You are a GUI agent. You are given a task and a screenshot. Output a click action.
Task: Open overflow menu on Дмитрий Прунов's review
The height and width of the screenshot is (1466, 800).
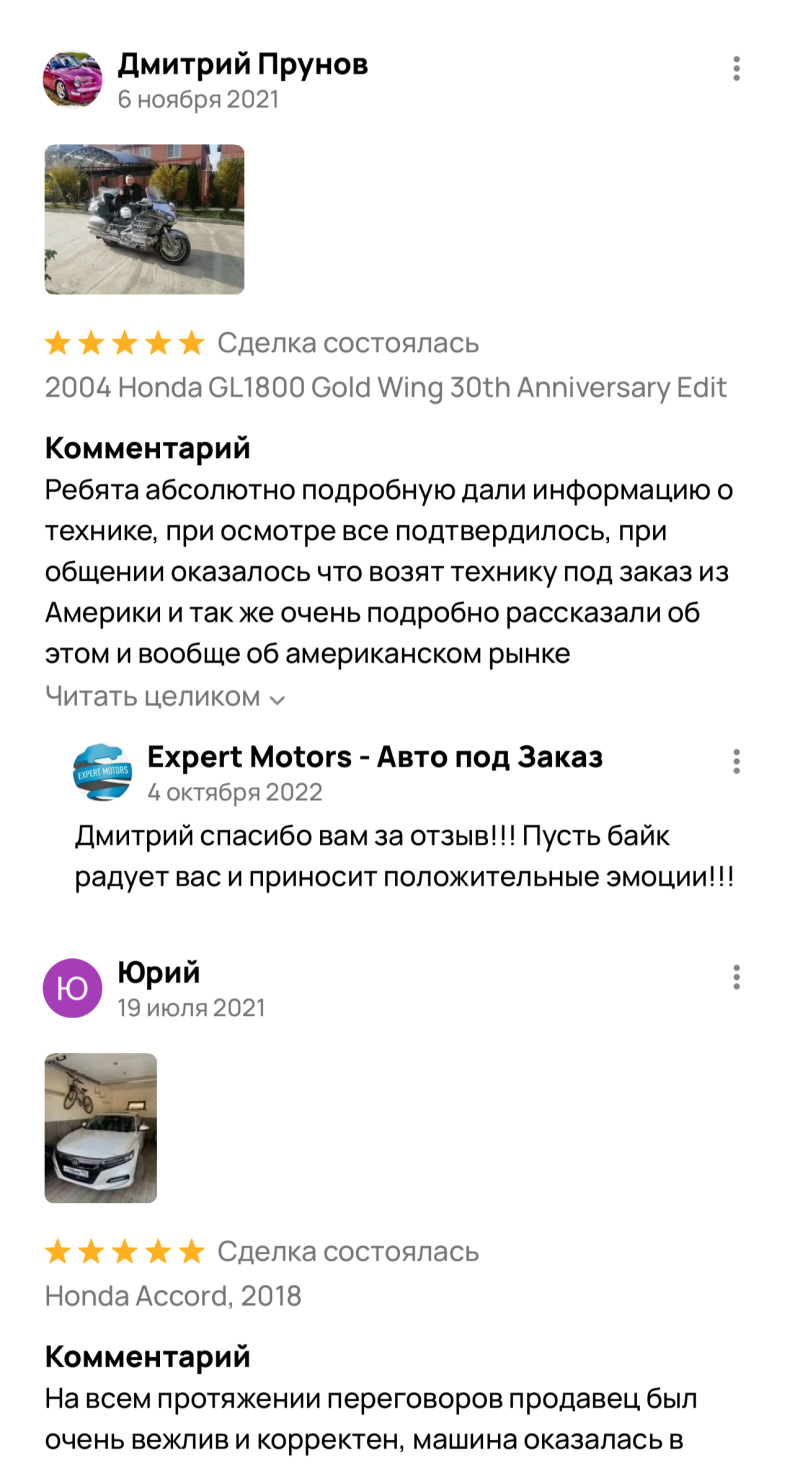(736, 68)
